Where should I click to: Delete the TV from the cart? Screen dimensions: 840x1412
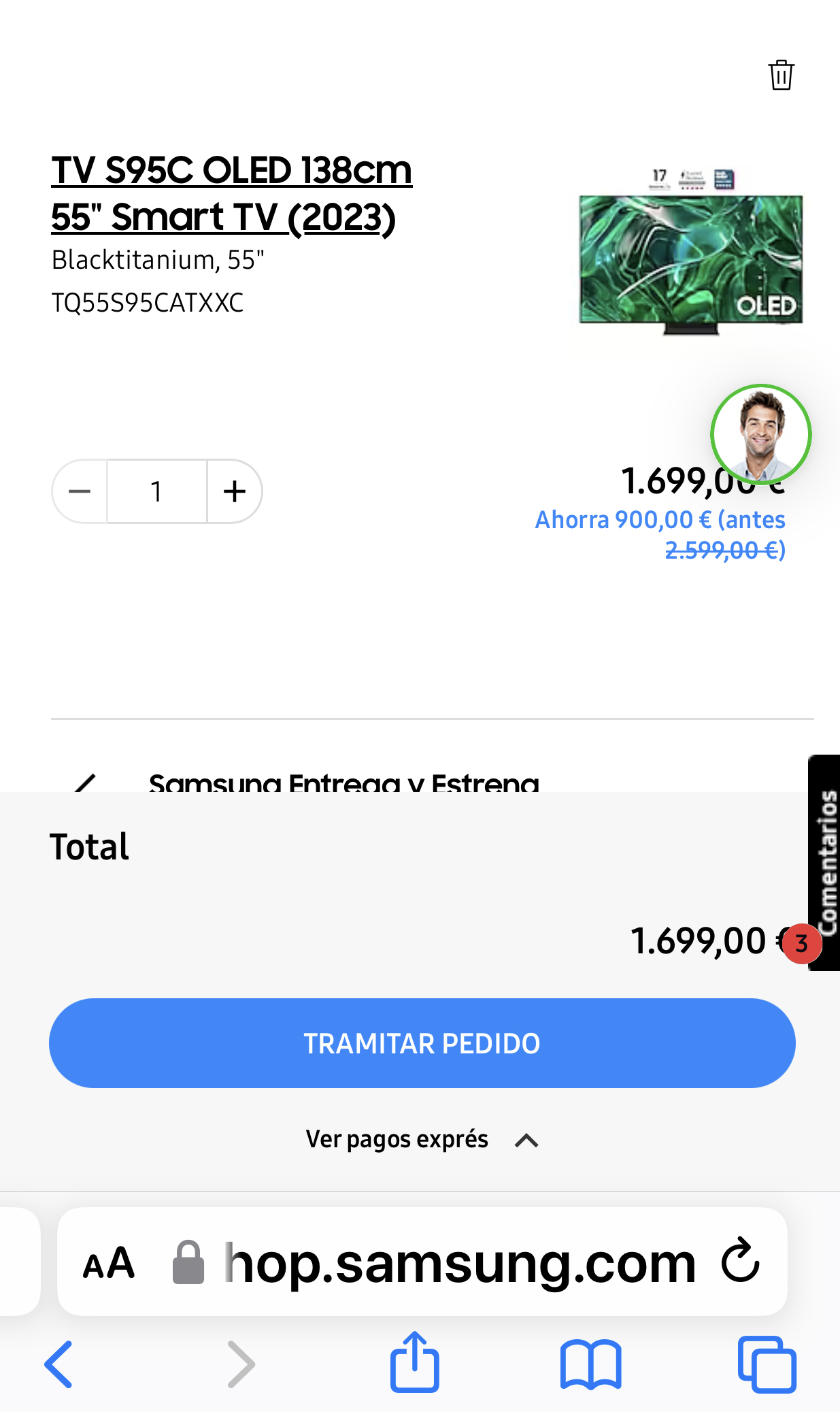pos(781,75)
